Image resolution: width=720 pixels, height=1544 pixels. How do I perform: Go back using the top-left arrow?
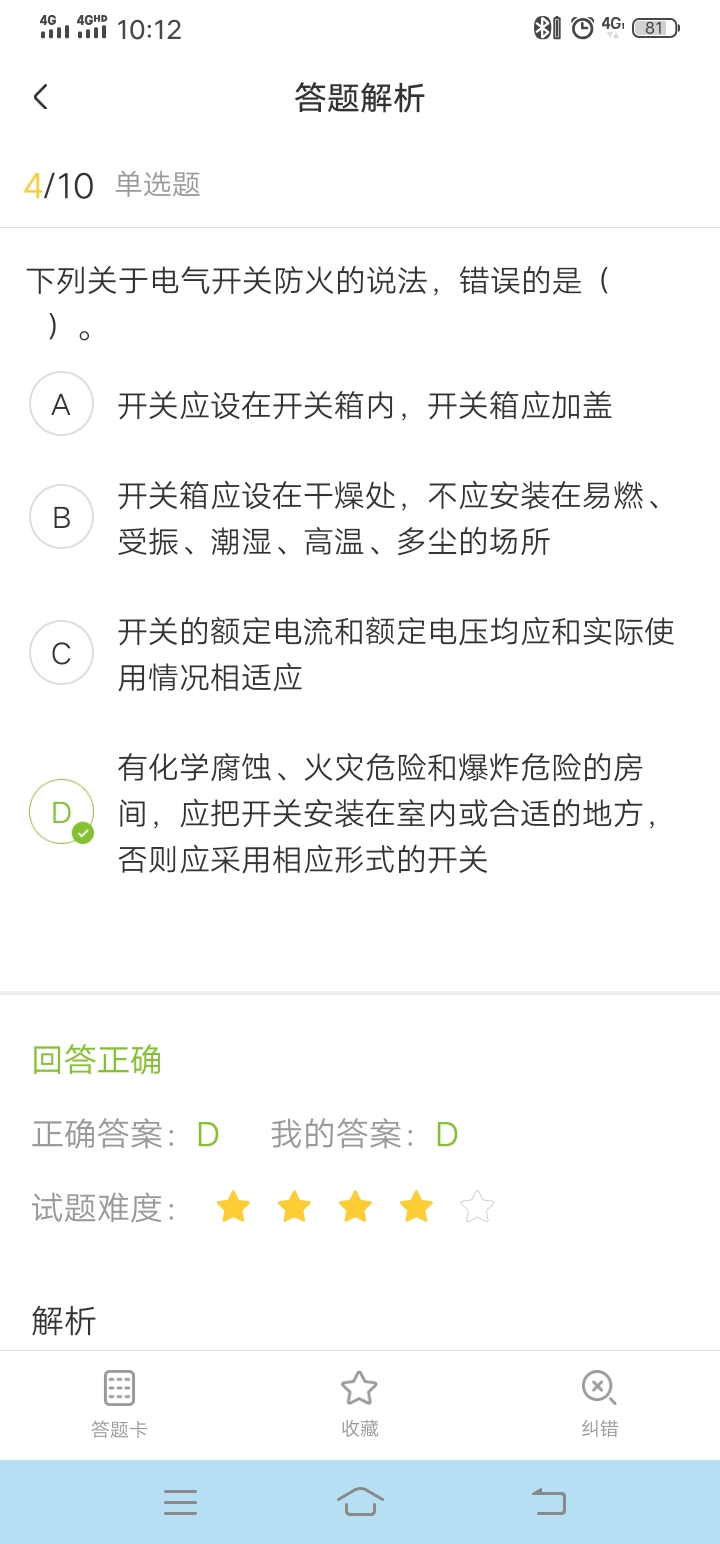(40, 97)
